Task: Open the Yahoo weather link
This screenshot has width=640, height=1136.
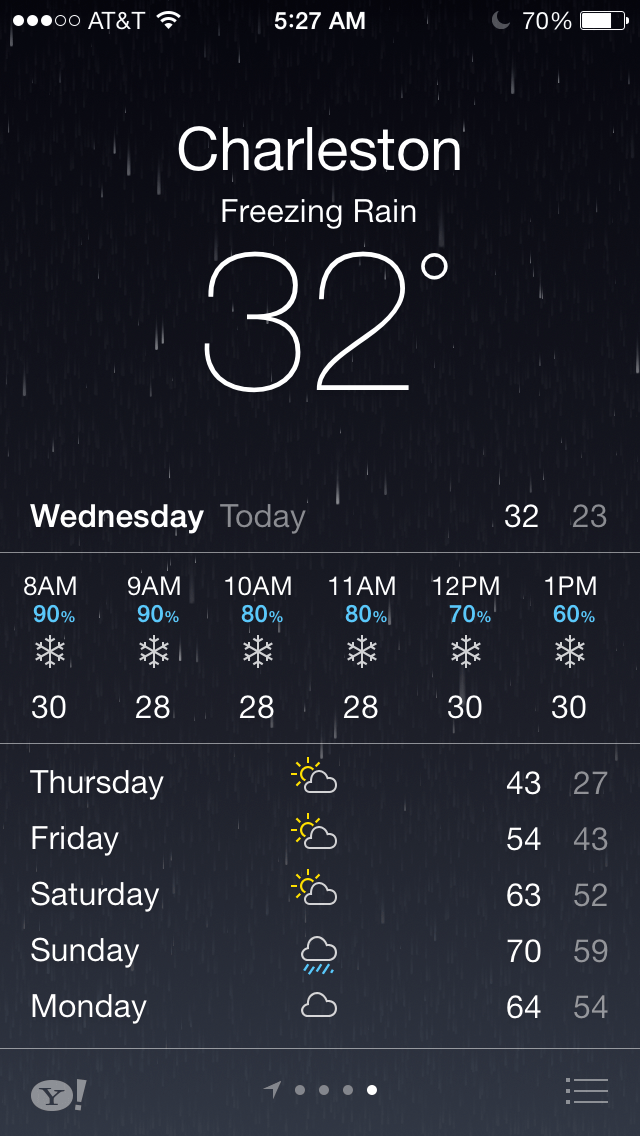Action: point(58,1094)
